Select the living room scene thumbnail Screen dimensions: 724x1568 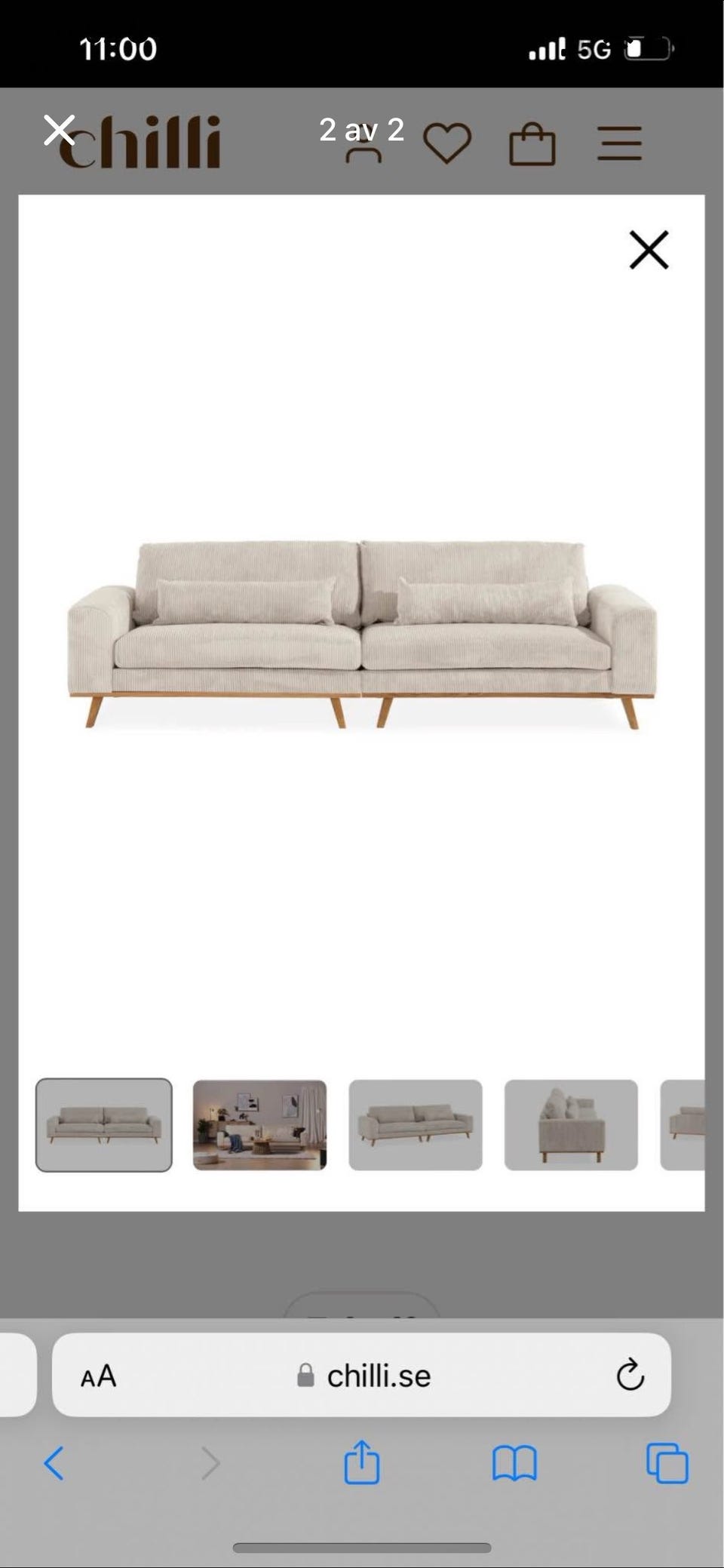click(x=259, y=1125)
